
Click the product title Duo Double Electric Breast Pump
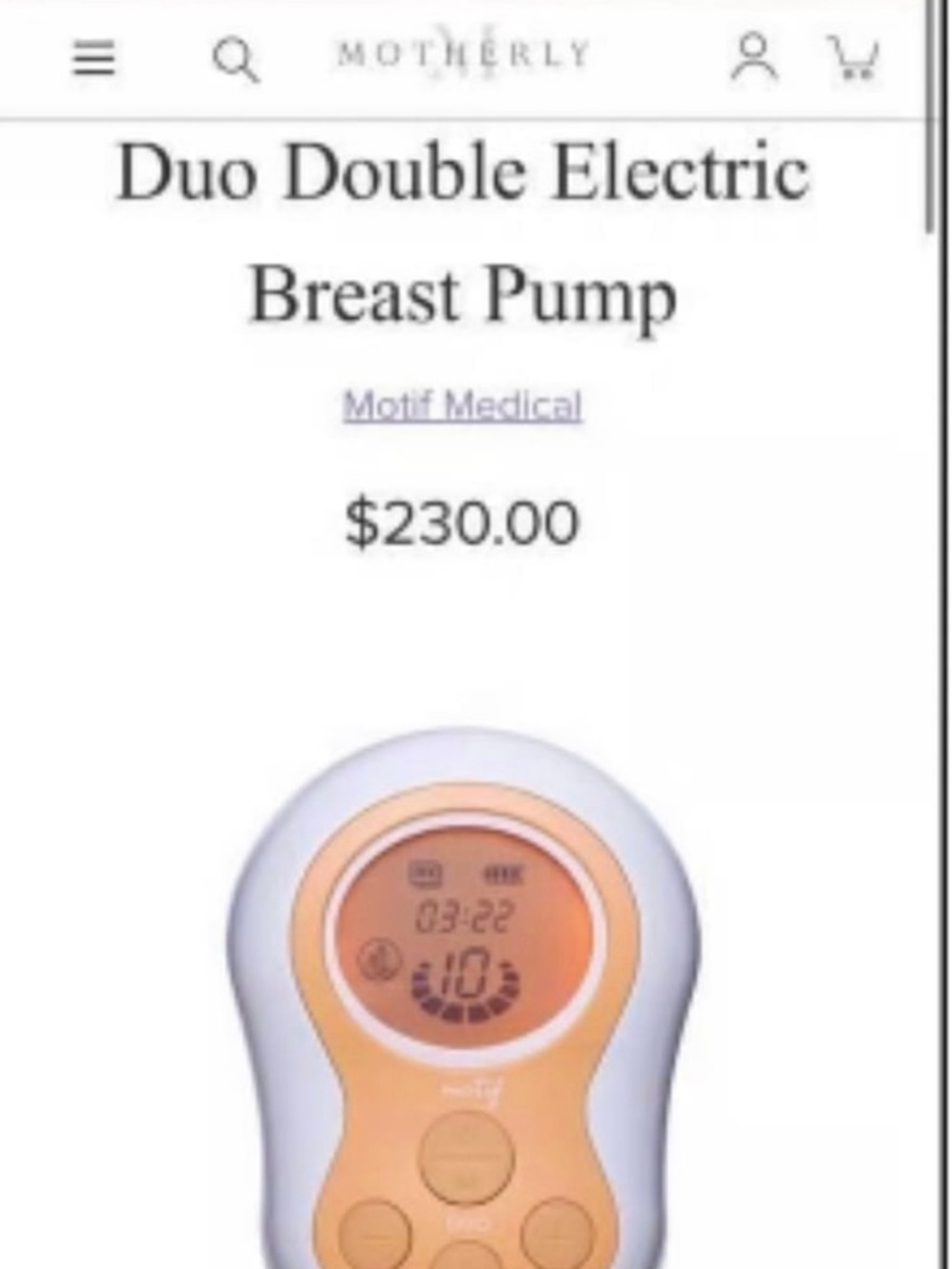463,231
